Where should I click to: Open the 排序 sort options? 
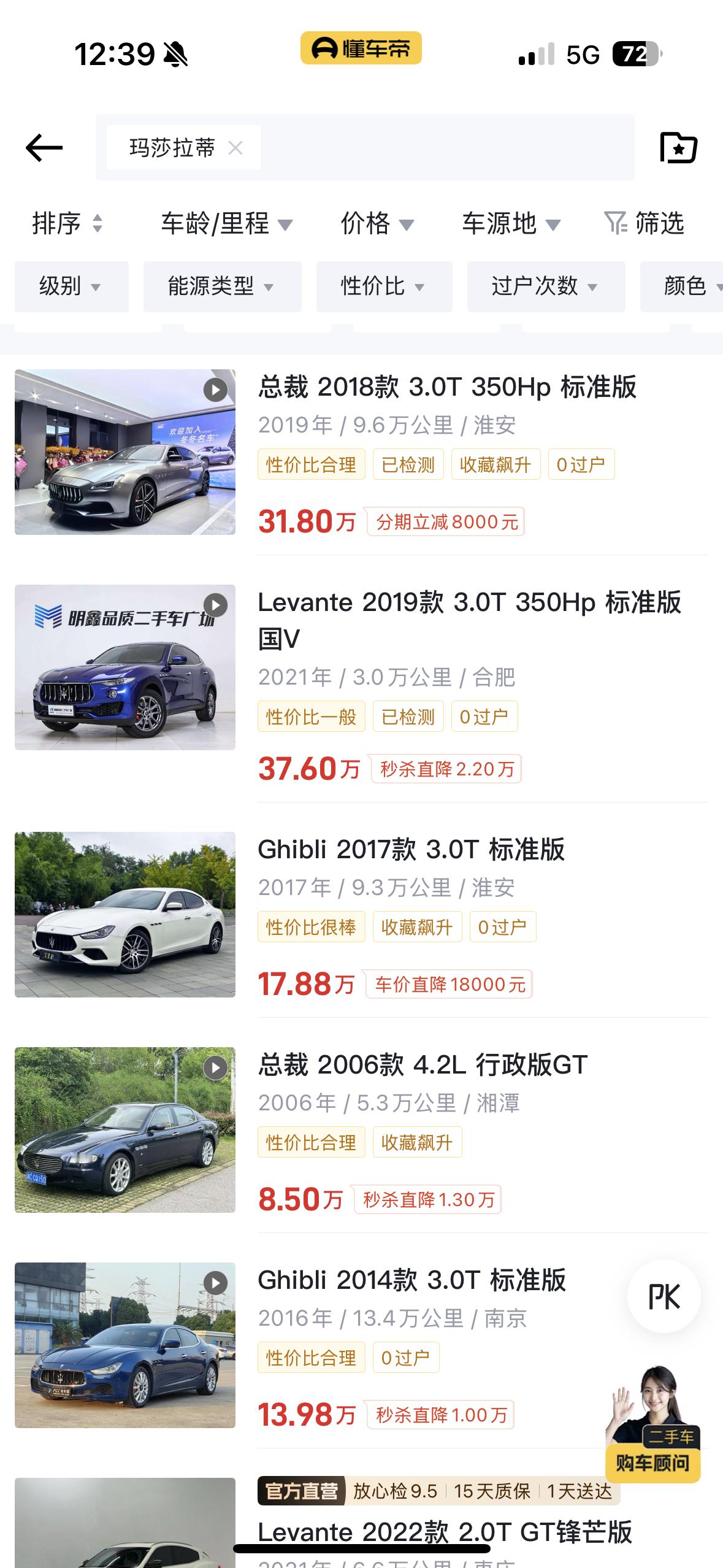tap(66, 223)
